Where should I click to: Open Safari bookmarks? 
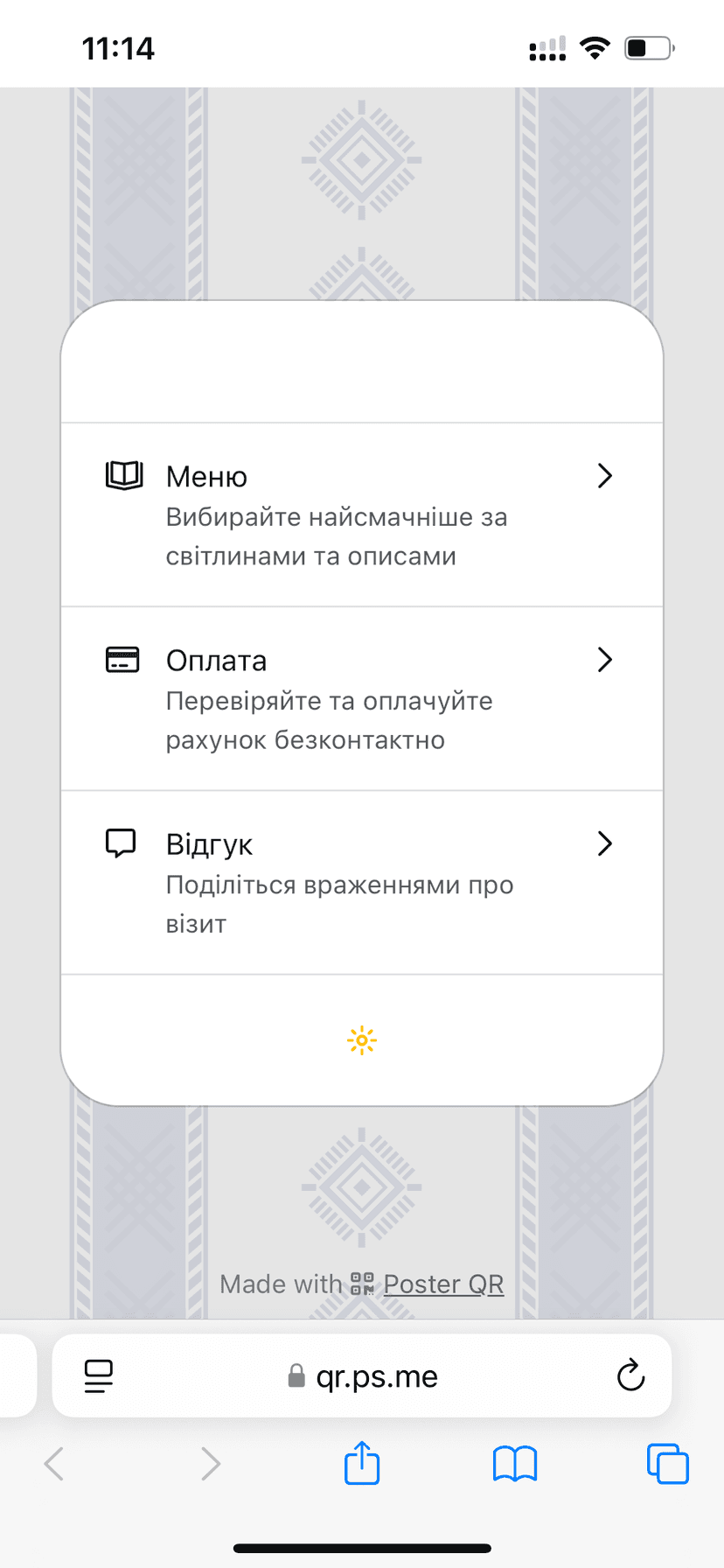515,1463
